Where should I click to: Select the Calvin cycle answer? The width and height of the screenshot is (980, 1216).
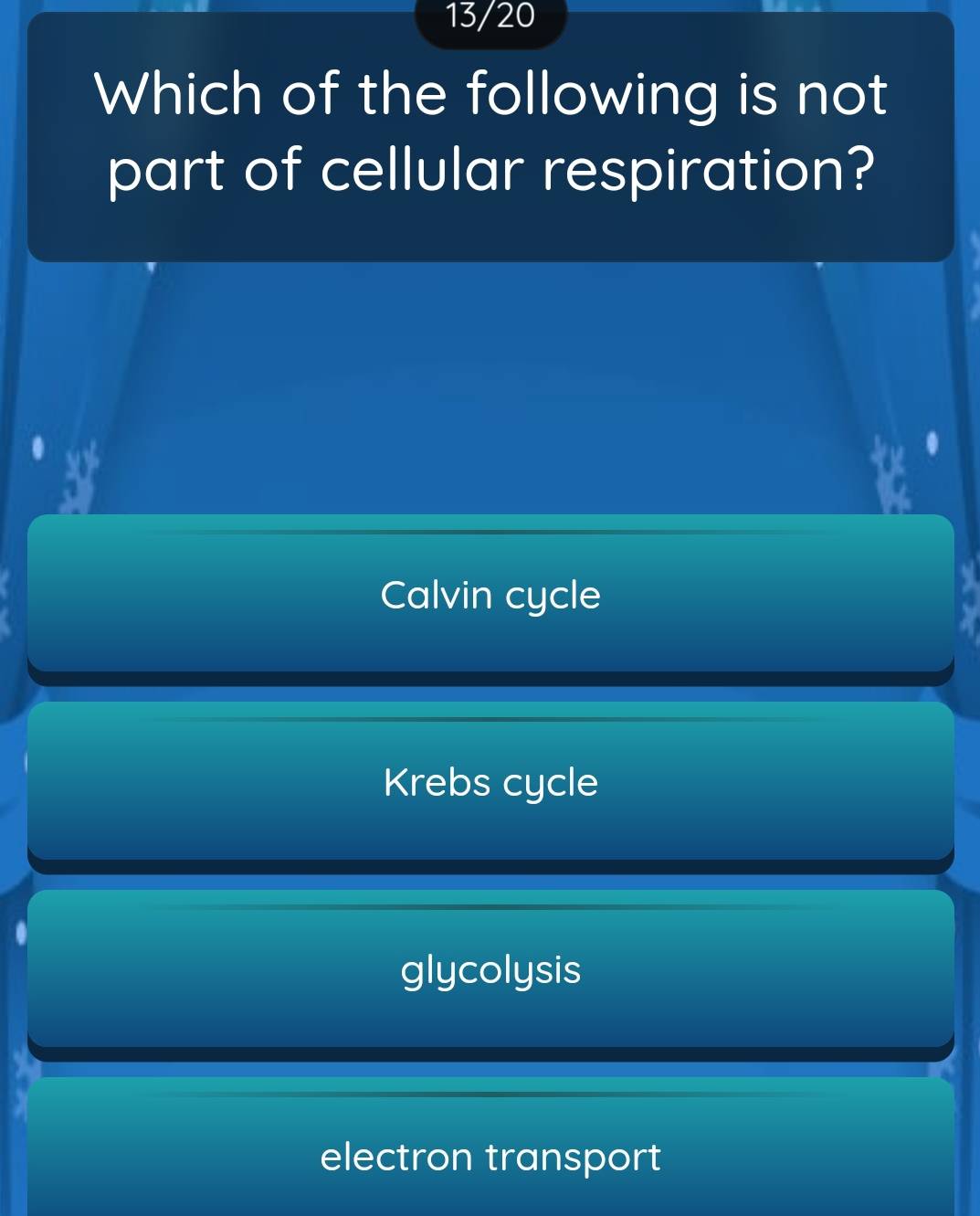click(490, 596)
